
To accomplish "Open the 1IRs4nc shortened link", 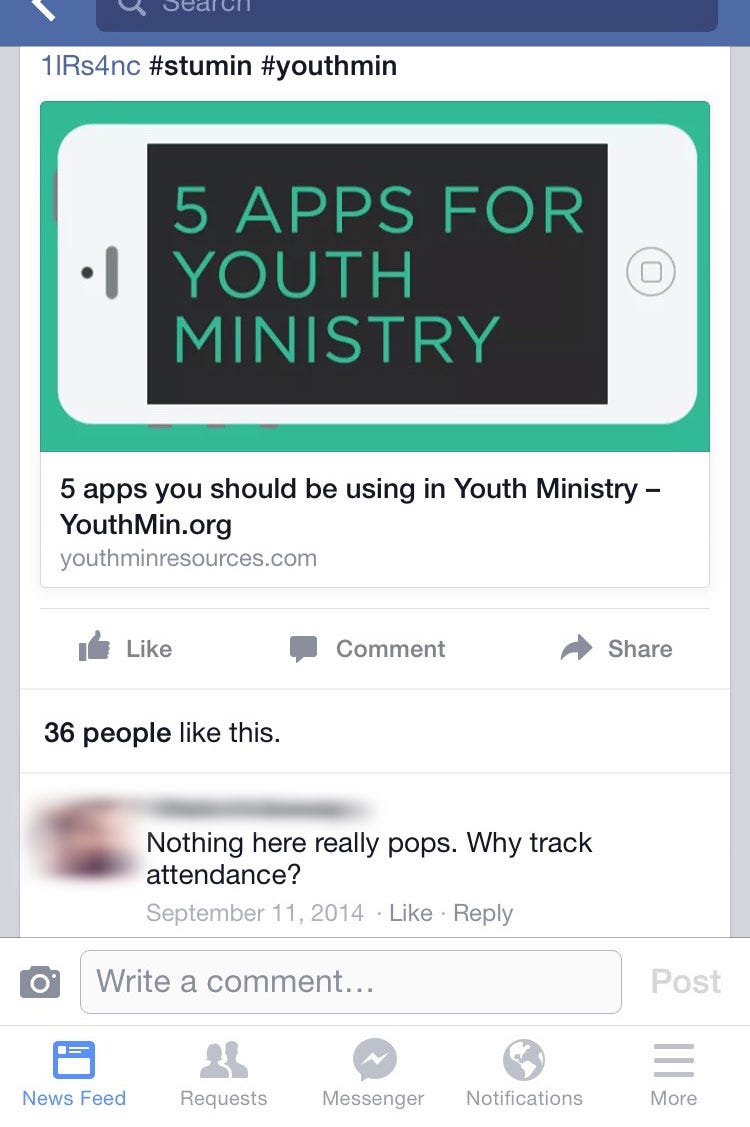I will [90, 67].
